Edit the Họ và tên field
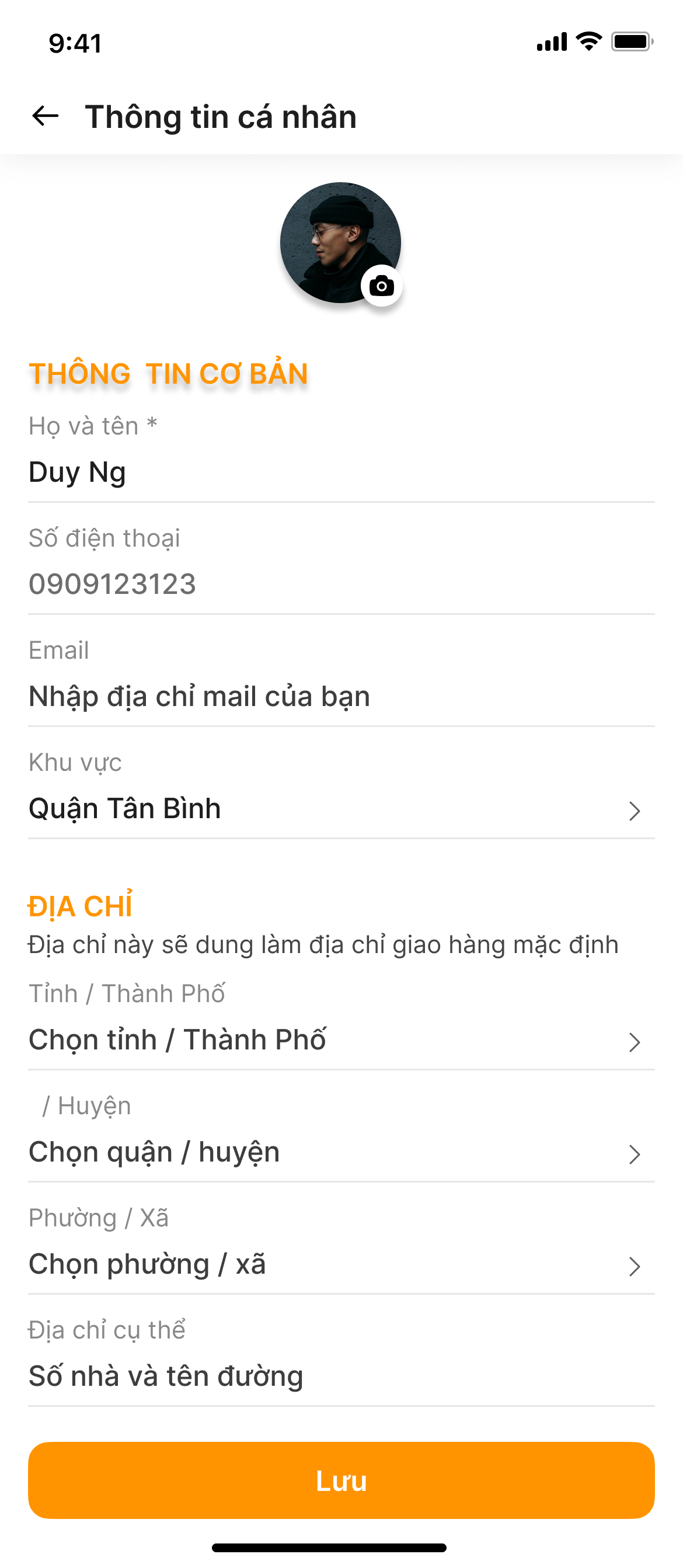This screenshot has width=683, height=1568. (x=340, y=473)
